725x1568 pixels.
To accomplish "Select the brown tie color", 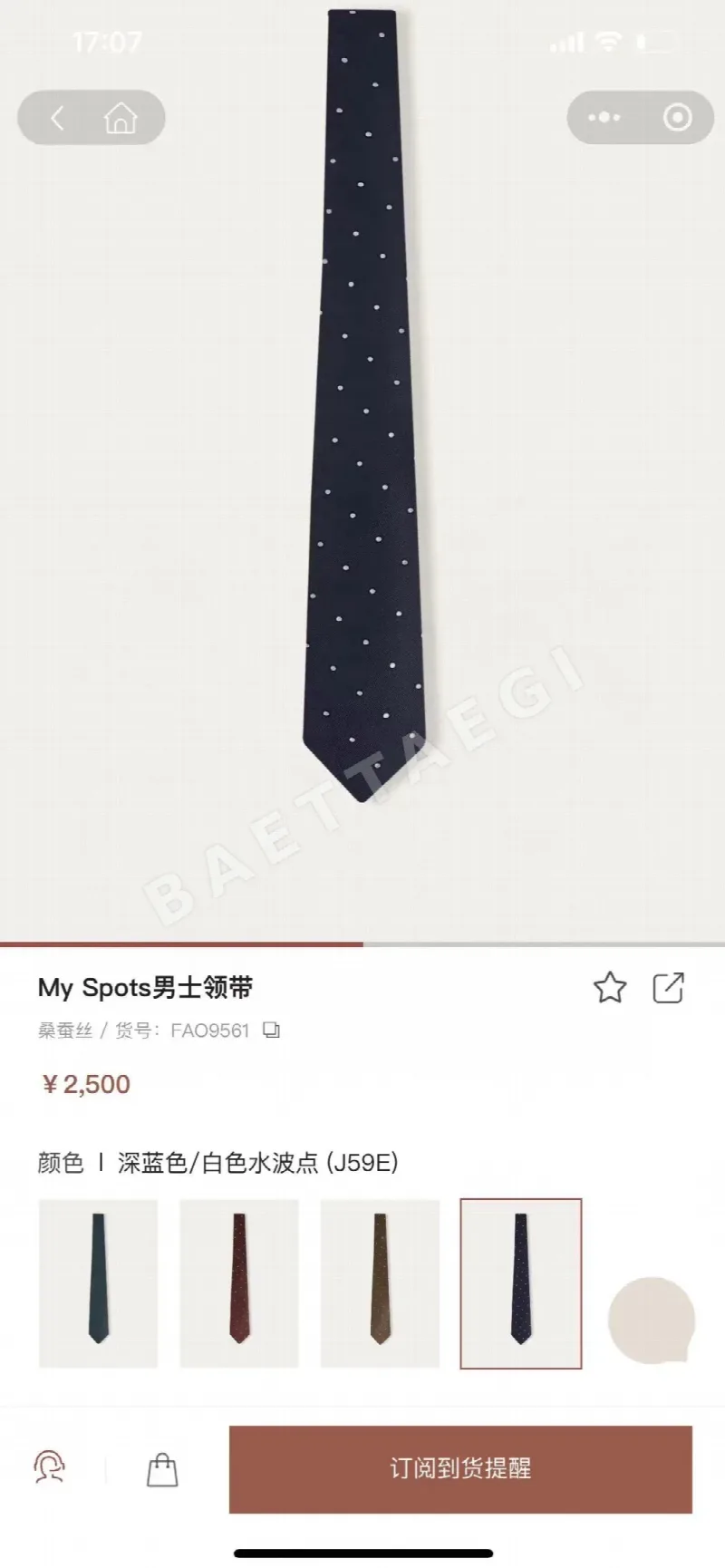I will pyautogui.click(x=380, y=1283).
